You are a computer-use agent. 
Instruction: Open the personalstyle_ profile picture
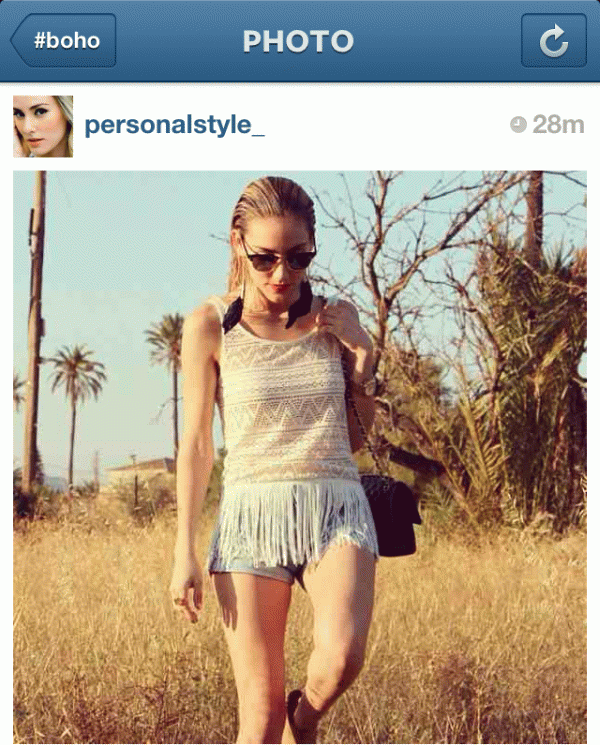43,126
